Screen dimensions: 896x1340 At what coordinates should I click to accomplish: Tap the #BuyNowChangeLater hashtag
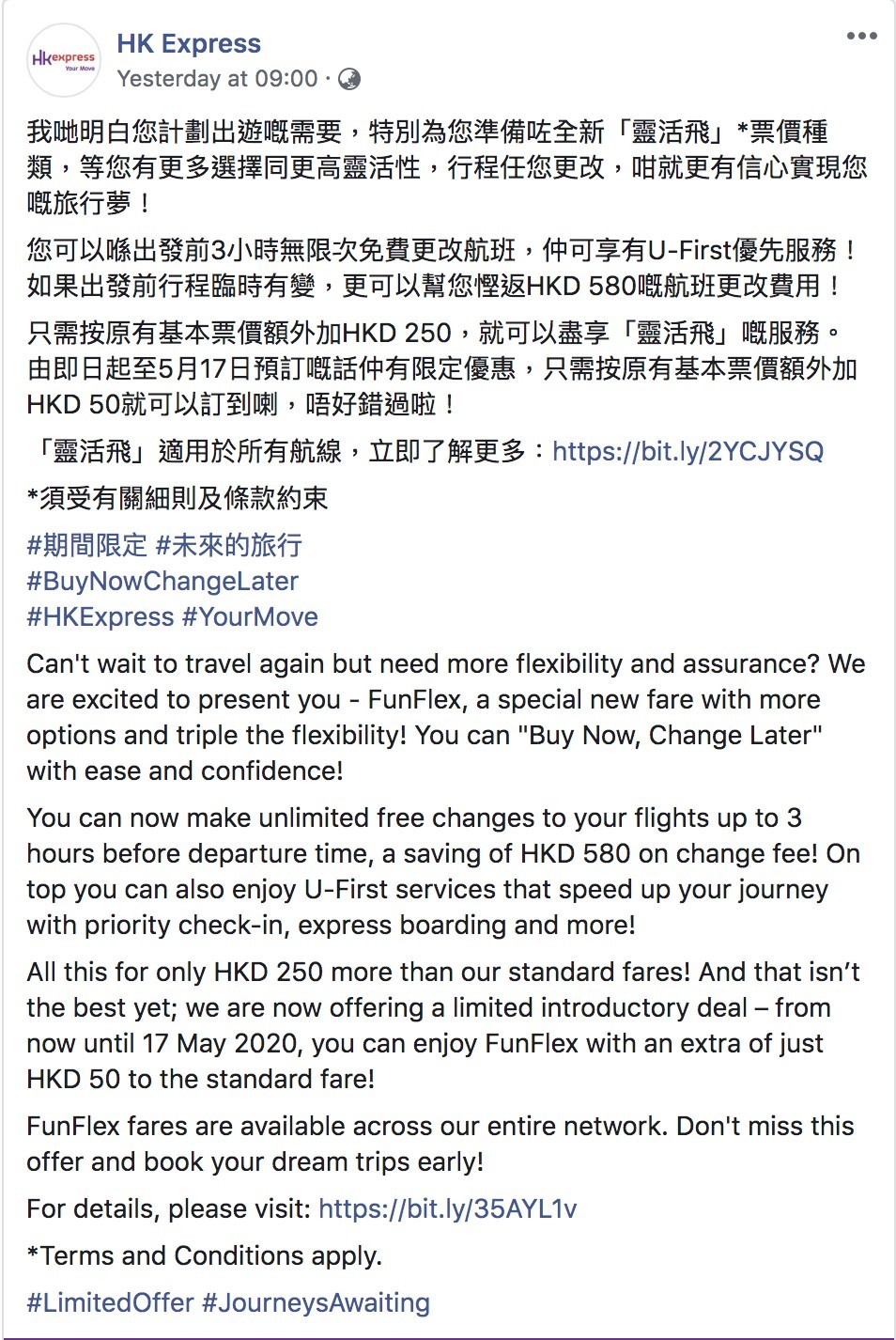tap(162, 582)
